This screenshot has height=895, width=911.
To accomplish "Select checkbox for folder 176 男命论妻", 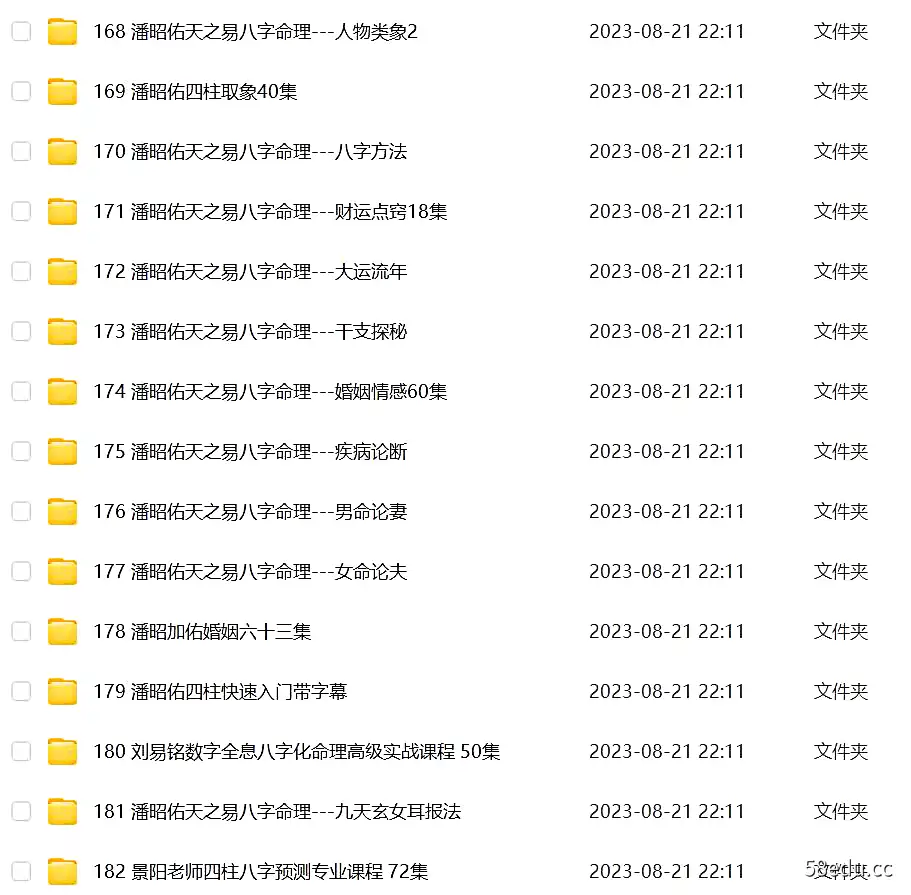I will [21, 511].
